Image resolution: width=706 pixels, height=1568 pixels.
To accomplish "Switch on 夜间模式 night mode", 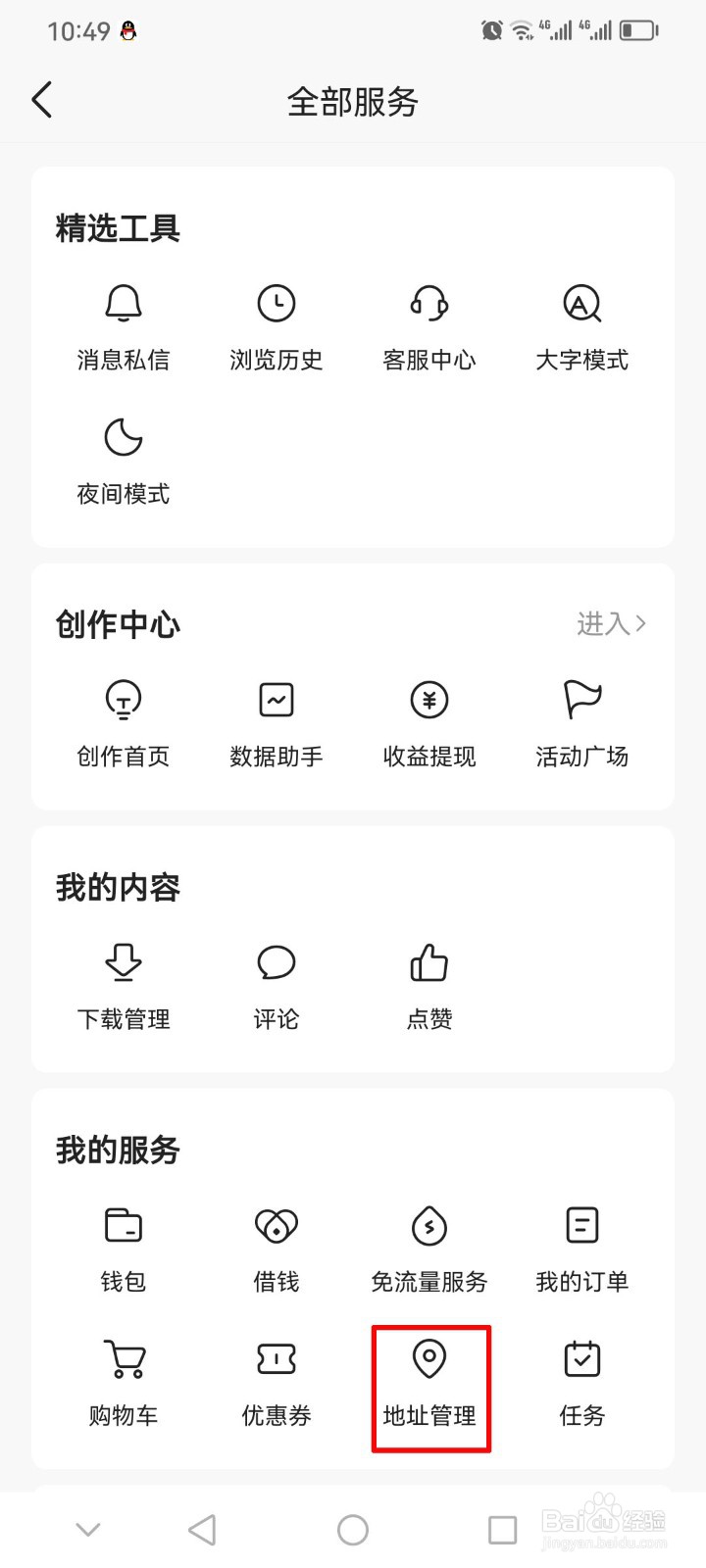I will [x=124, y=463].
